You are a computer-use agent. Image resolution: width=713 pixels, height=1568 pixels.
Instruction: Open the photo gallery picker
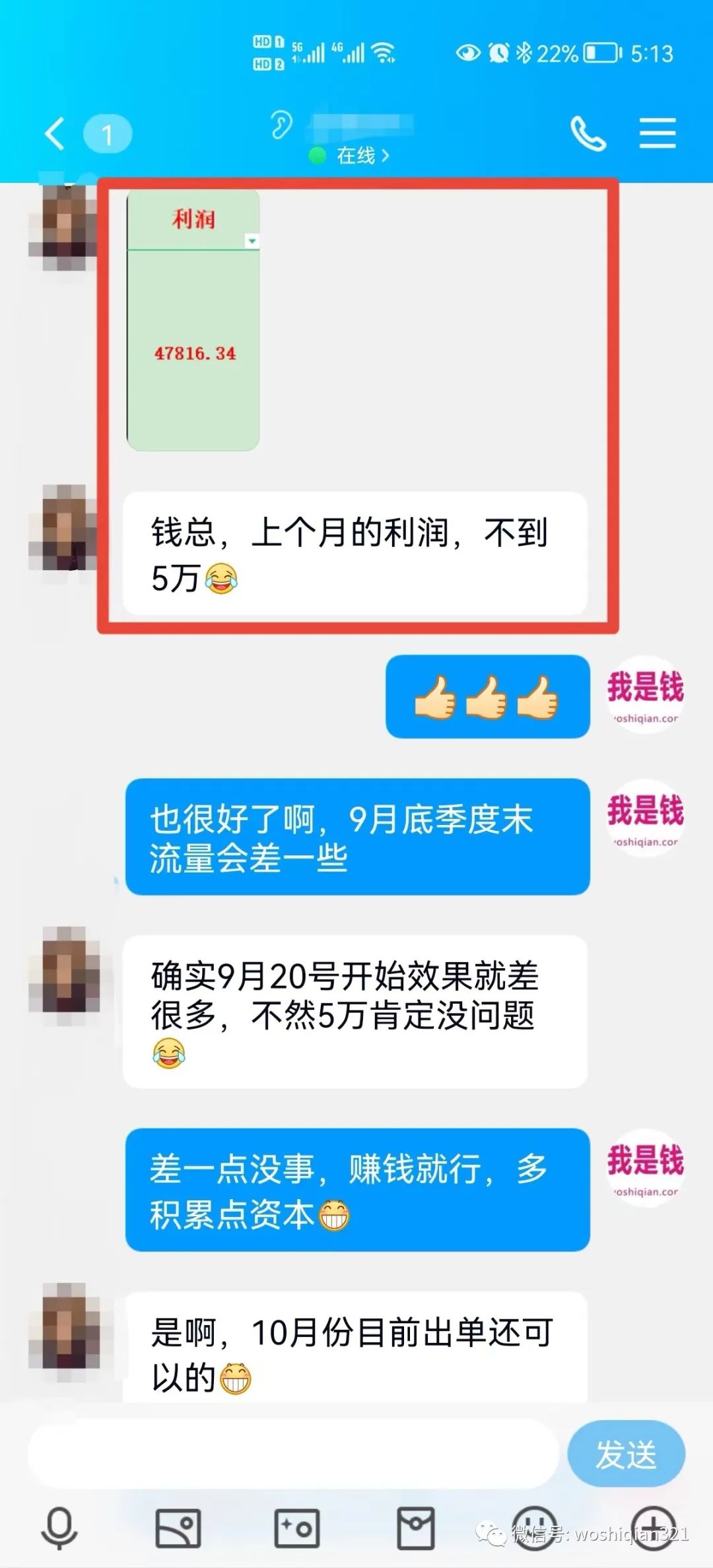[x=178, y=1528]
